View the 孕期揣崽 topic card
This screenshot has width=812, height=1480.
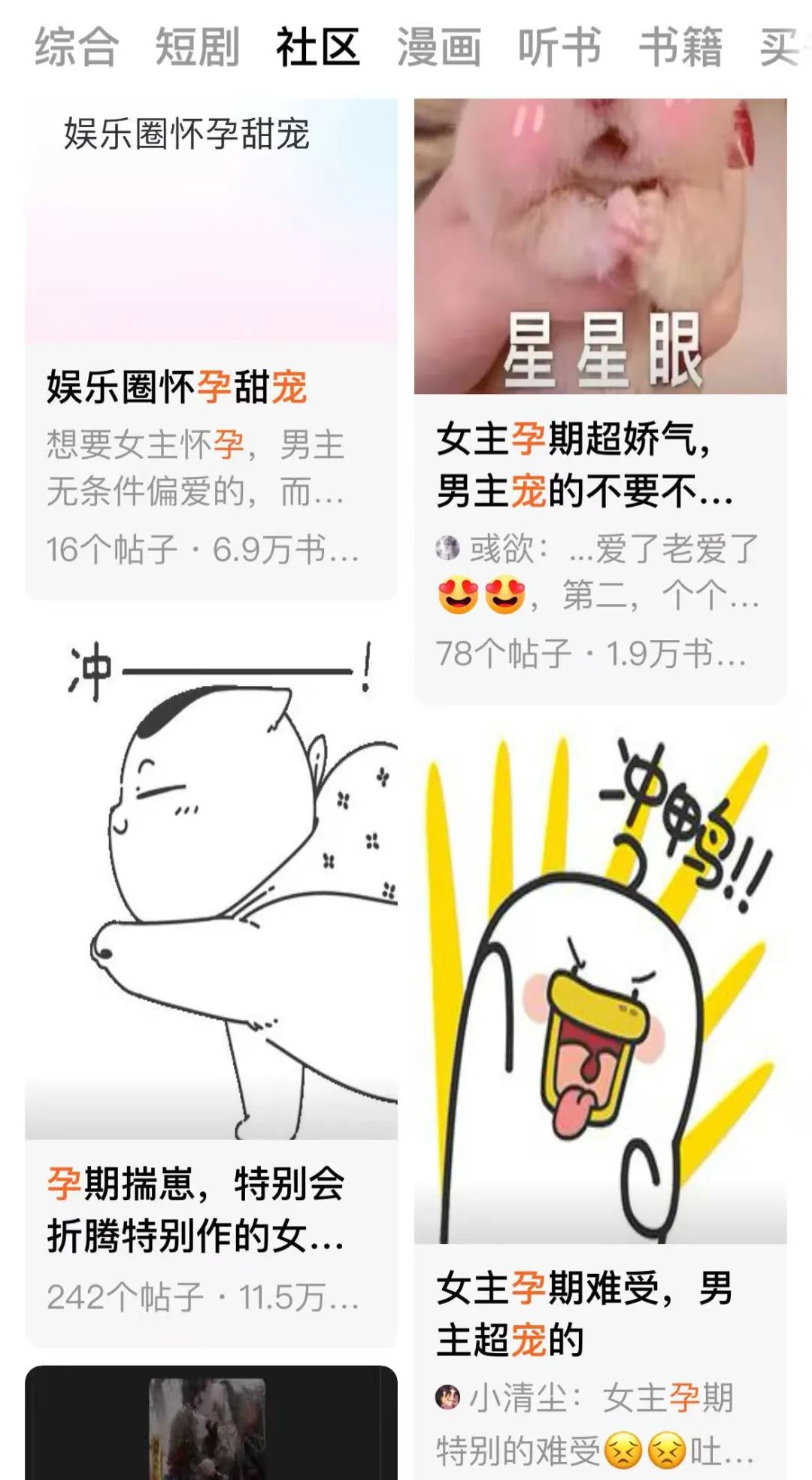coord(211,1209)
